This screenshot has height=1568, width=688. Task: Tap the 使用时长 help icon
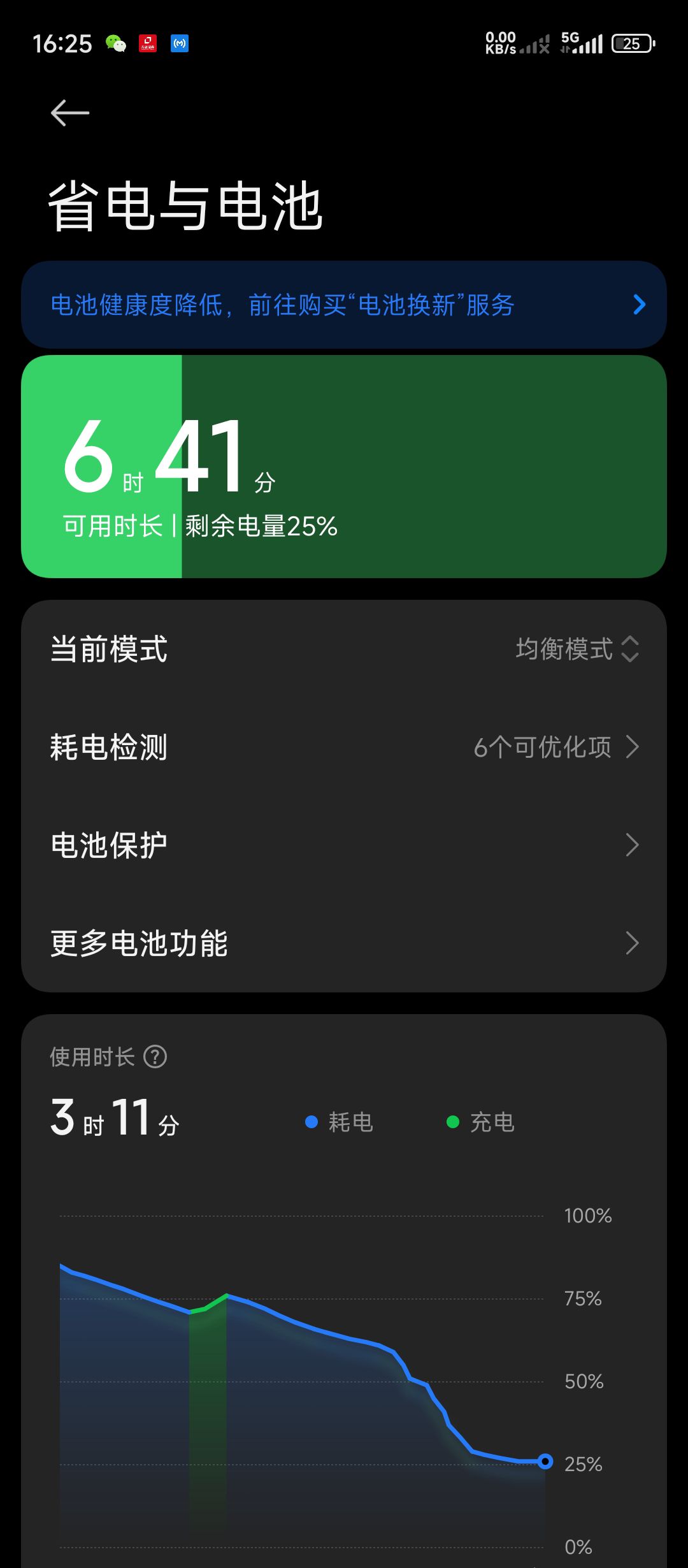(x=155, y=1057)
